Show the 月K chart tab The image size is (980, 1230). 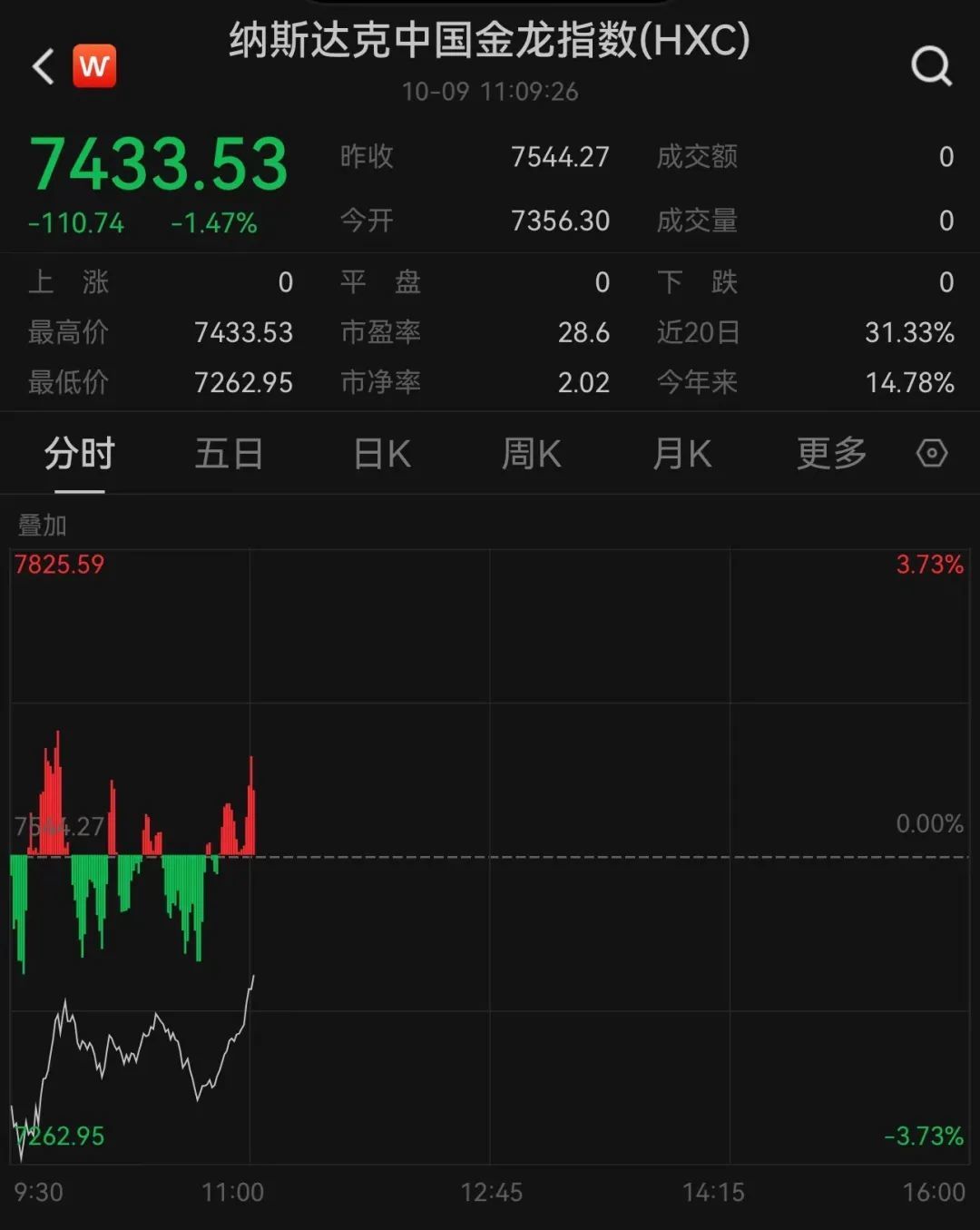682,454
